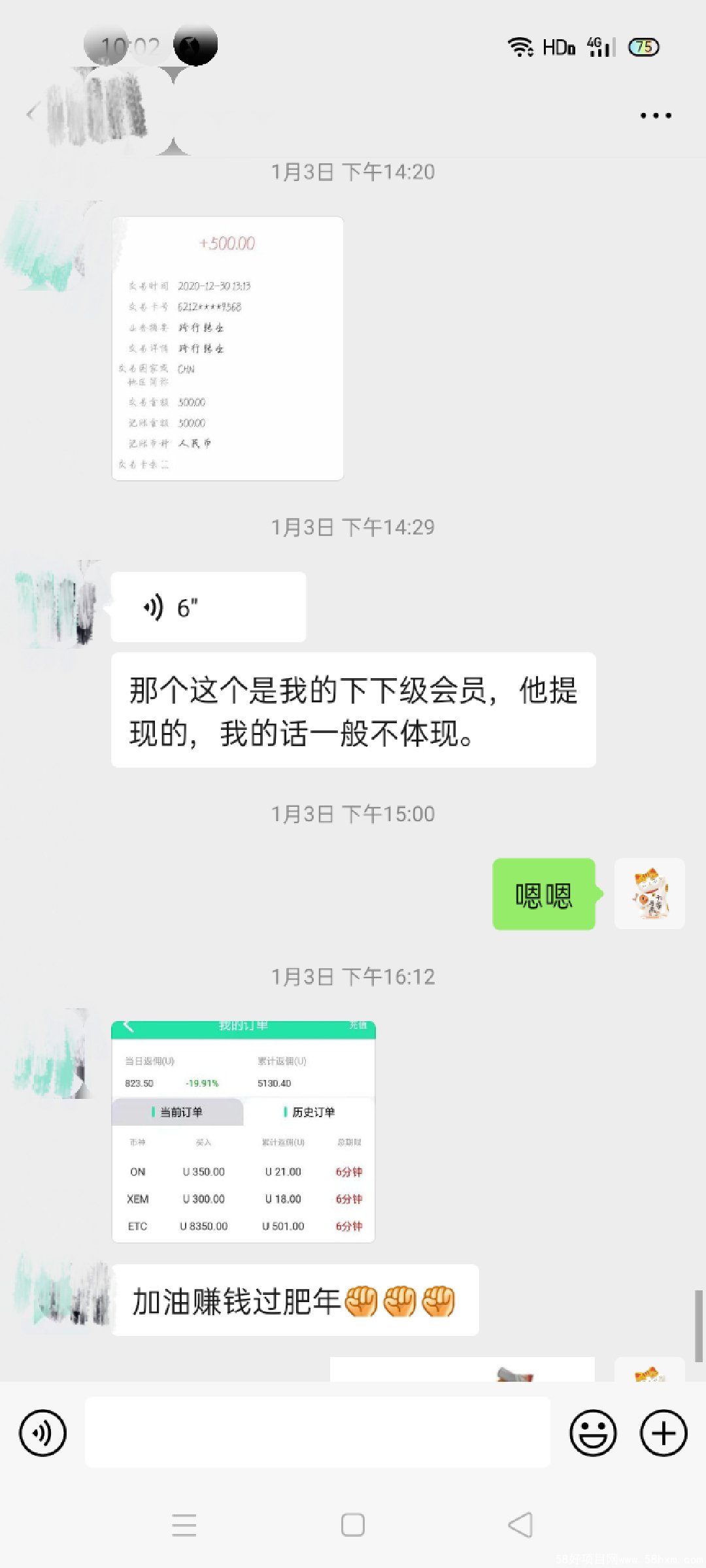This screenshot has height=1568, width=706.
Task: Open the three-dot chat menu
Action: pos(656,116)
